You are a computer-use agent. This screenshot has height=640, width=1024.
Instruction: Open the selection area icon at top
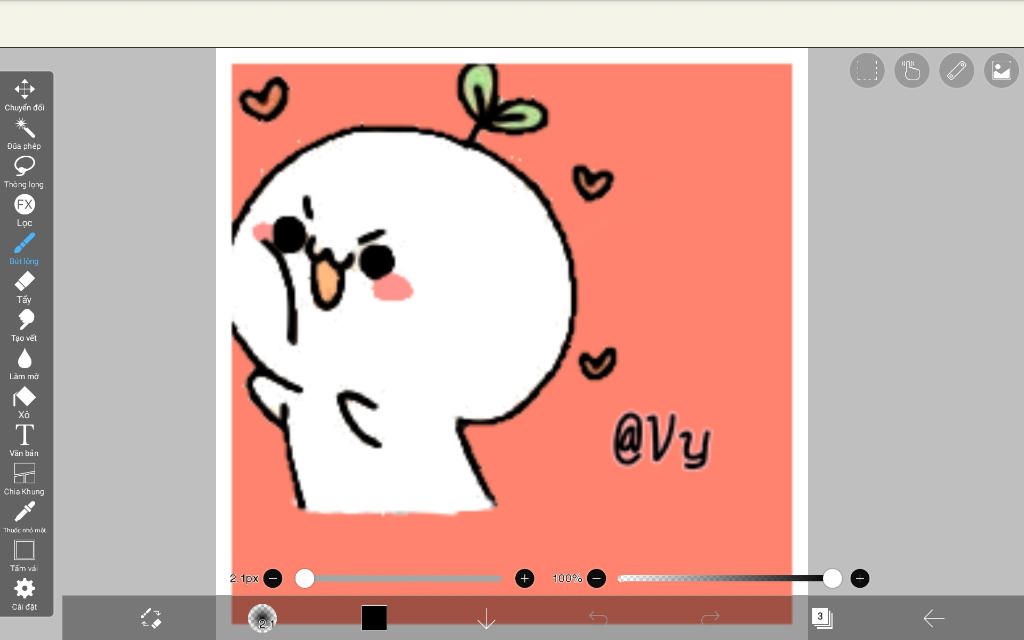(x=867, y=70)
